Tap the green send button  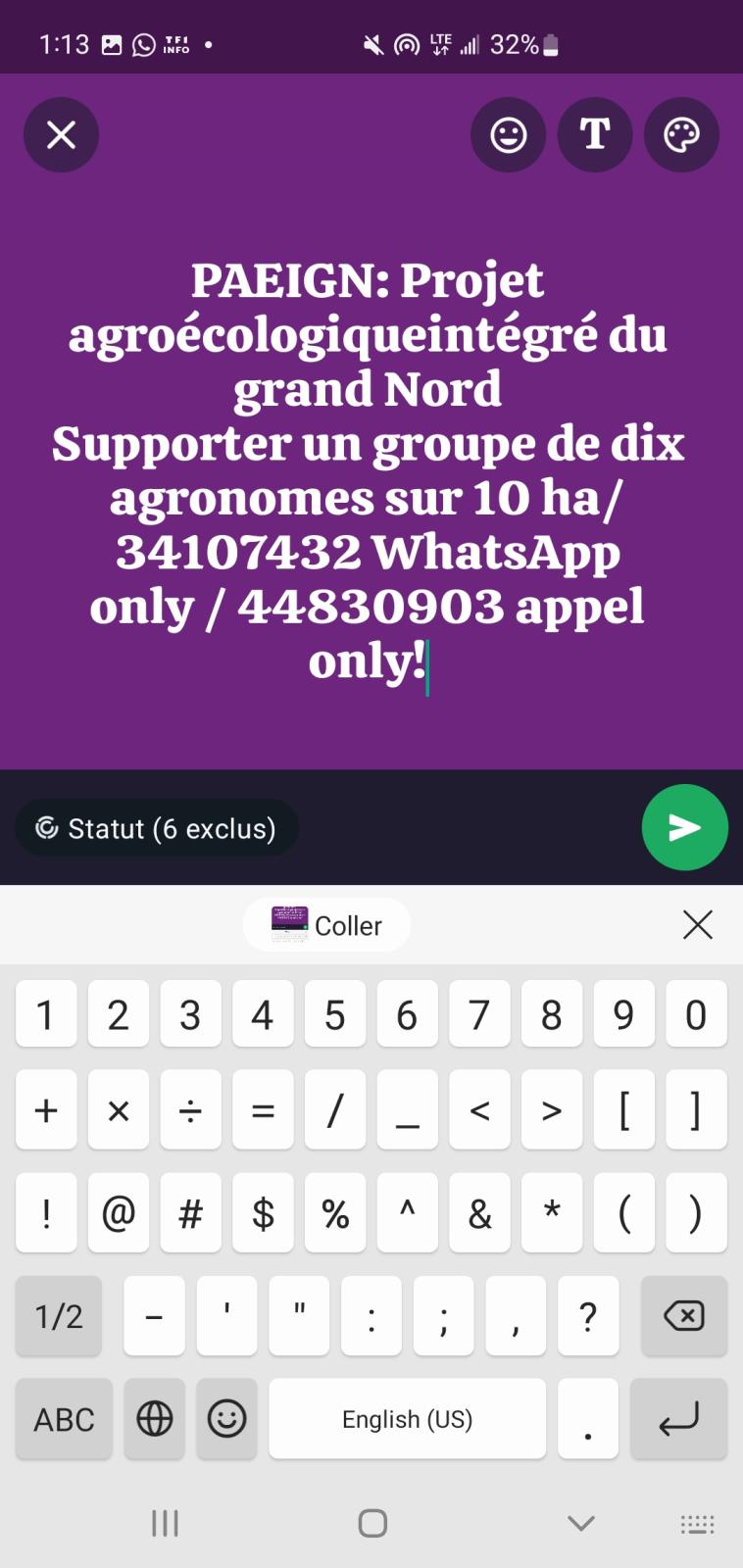pyautogui.click(x=684, y=828)
